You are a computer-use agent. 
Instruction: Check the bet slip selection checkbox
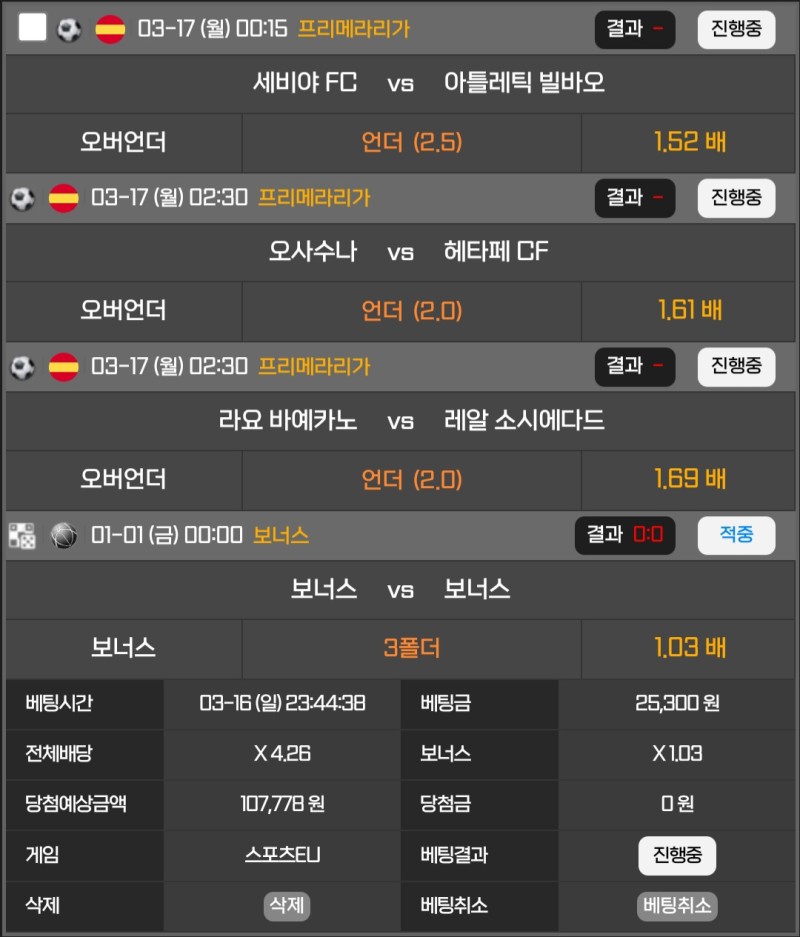coord(33,28)
